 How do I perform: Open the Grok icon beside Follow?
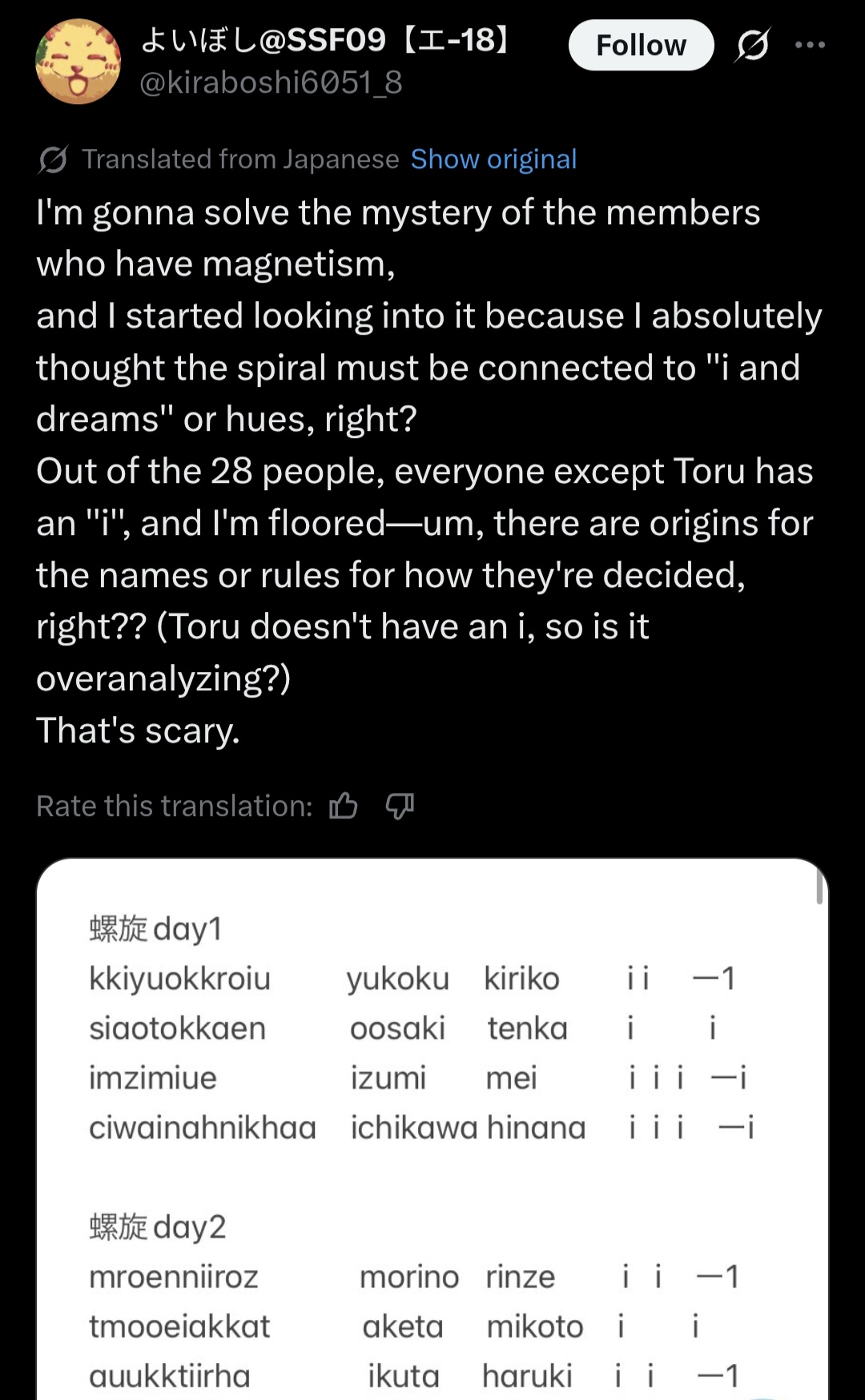click(x=752, y=45)
